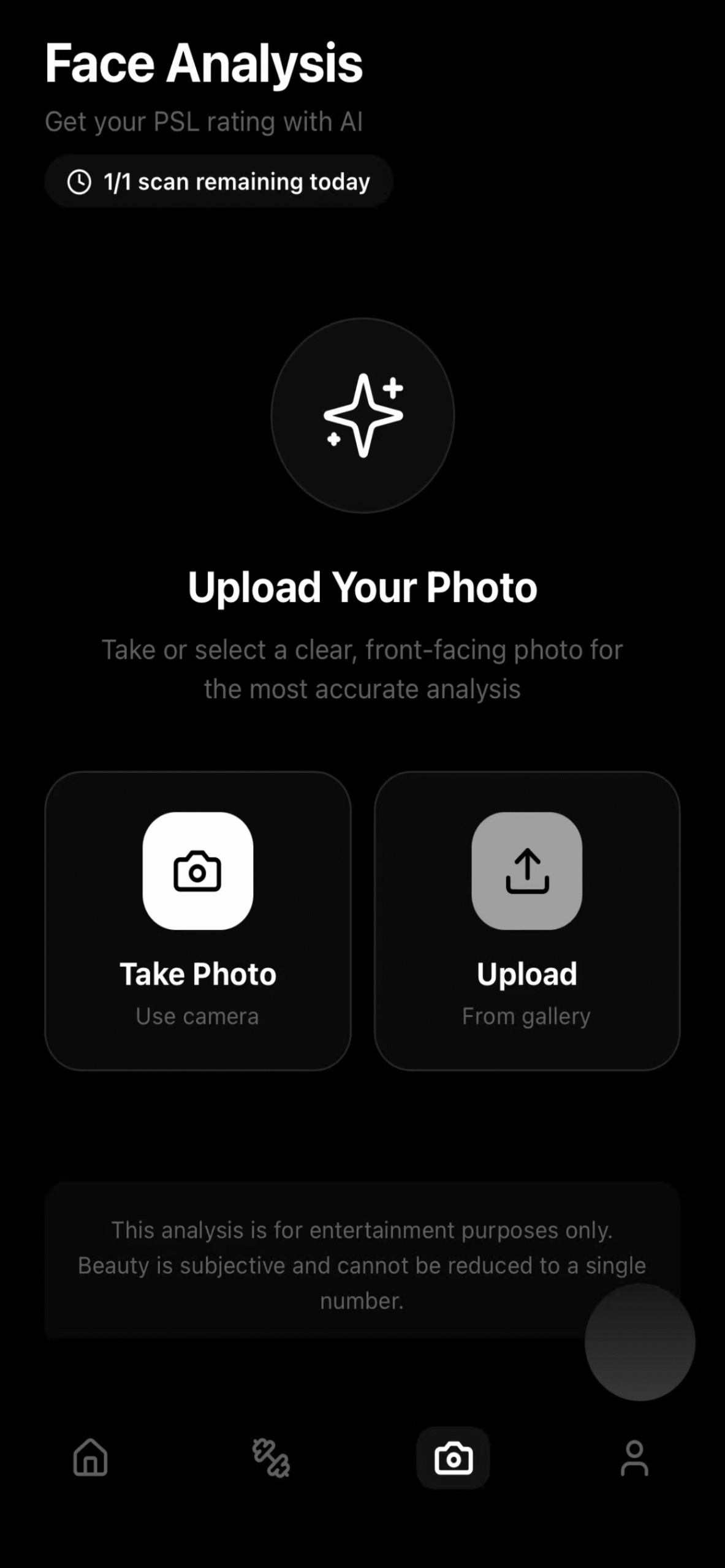The width and height of the screenshot is (725, 1568).
Task: Upload a photo from gallery
Action: pos(526,920)
